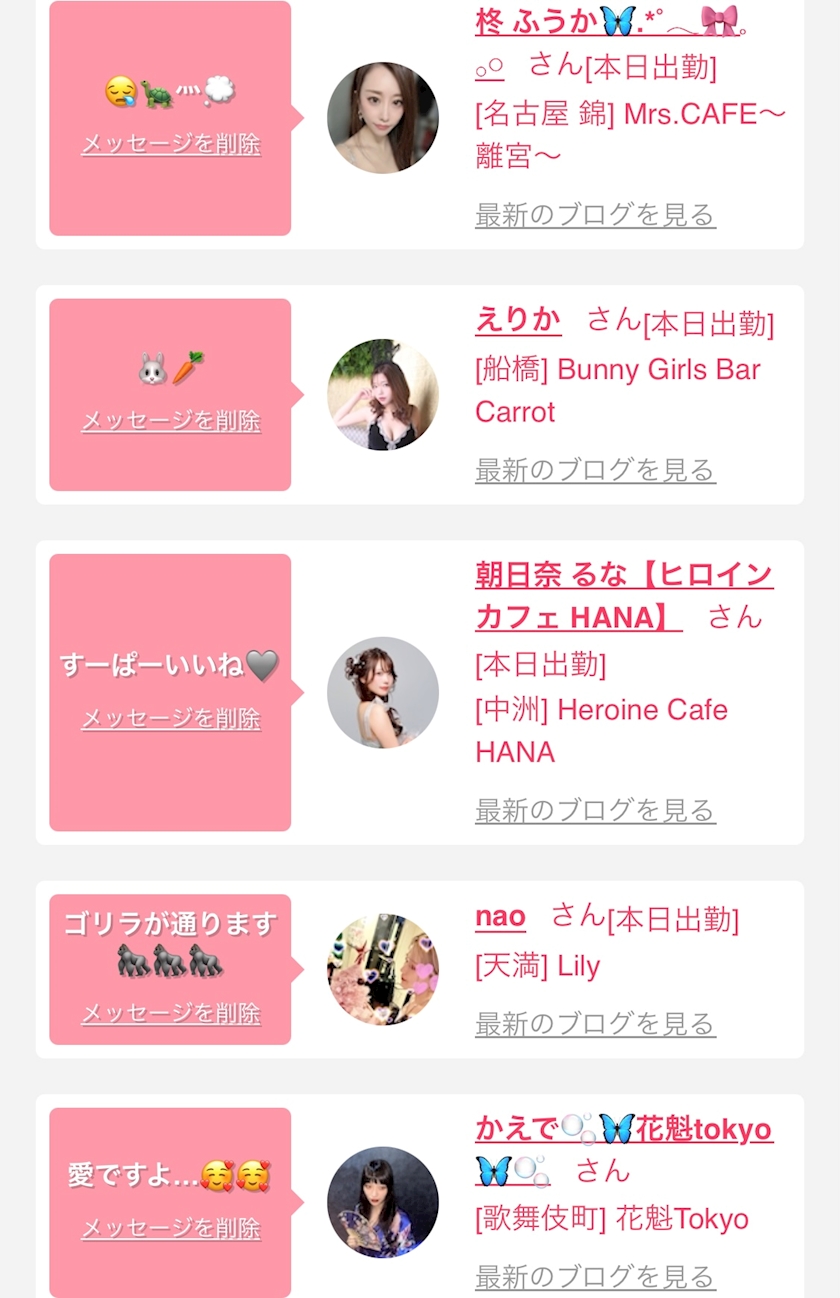Open nao's profile name link
The image size is (840, 1298).
pyautogui.click(x=500, y=916)
